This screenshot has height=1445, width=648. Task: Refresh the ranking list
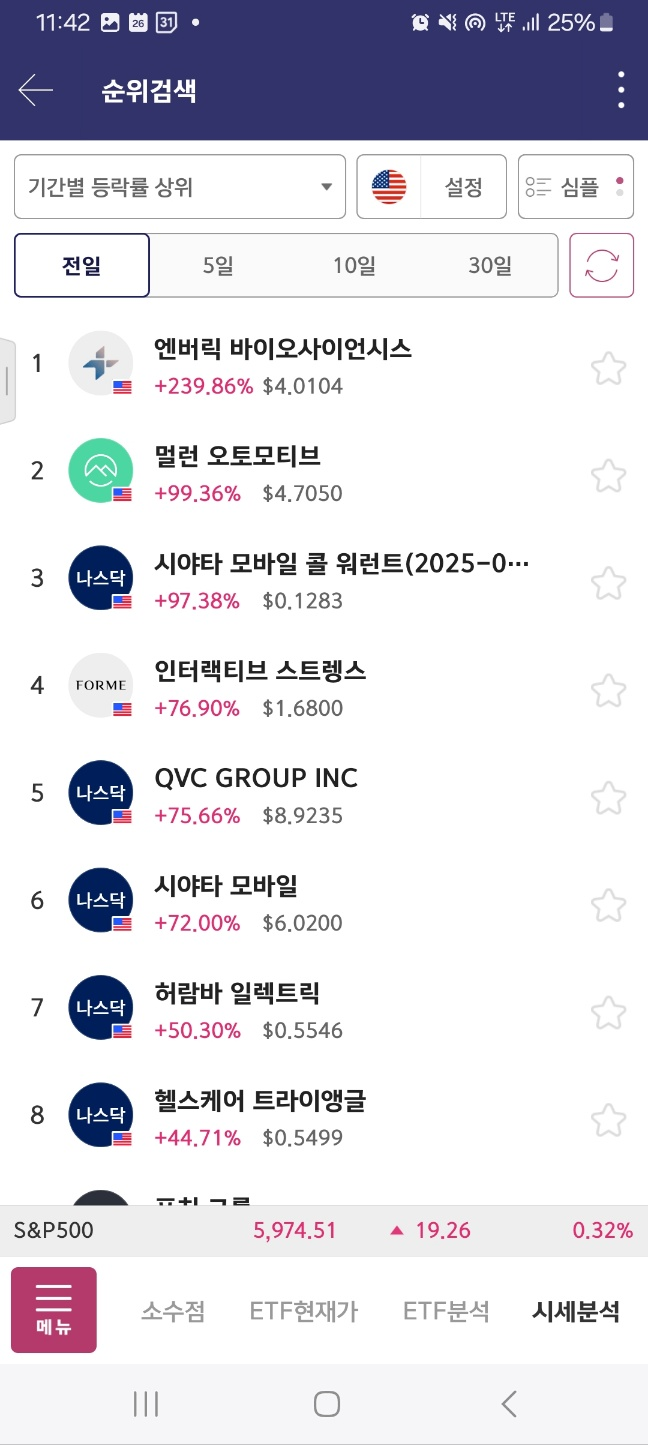coord(602,266)
